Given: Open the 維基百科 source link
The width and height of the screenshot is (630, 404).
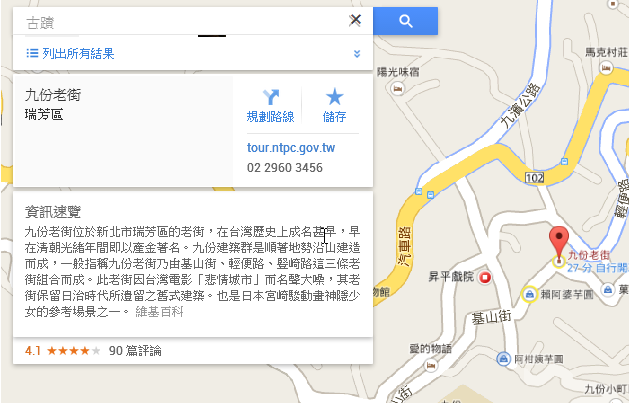Looking at the screenshot, I should (x=160, y=312).
